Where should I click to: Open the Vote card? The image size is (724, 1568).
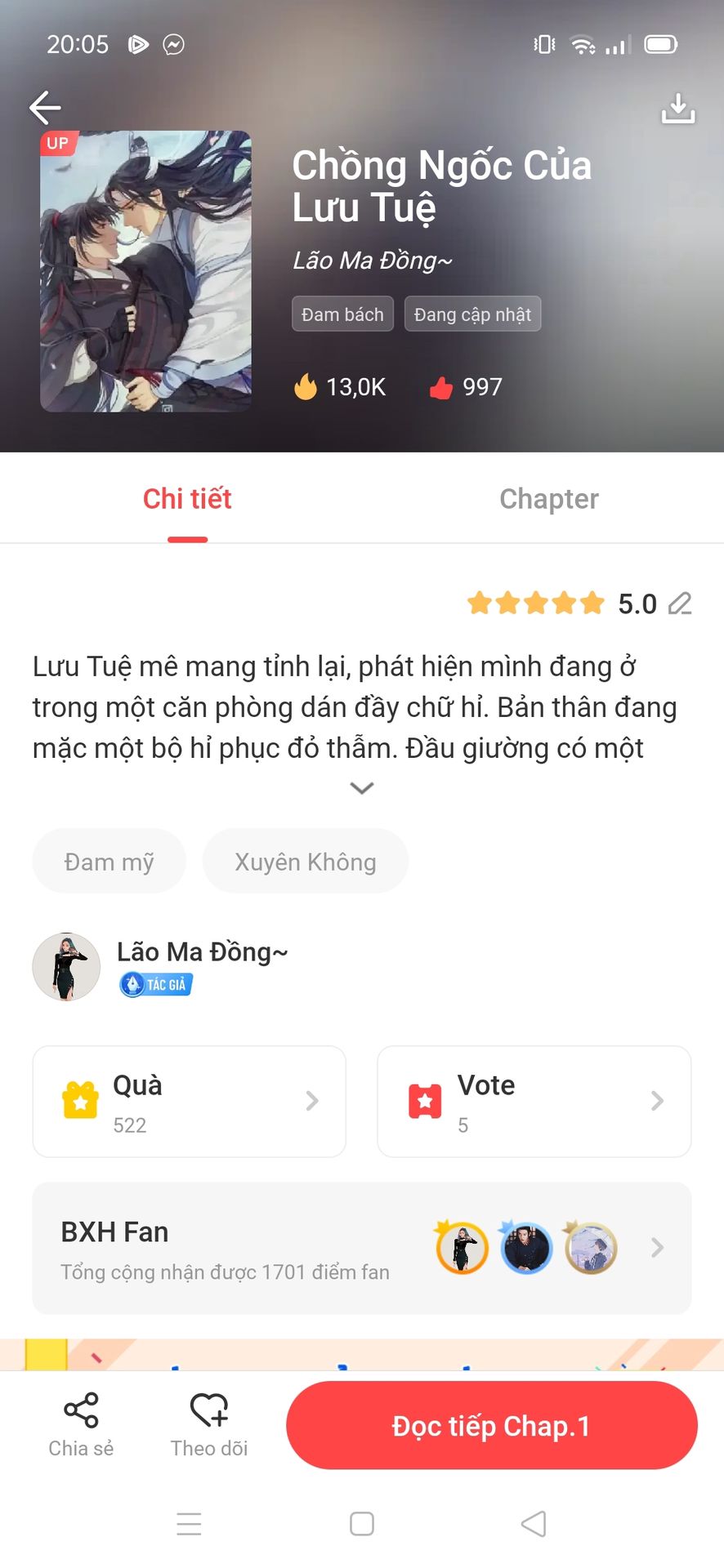tap(534, 1101)
